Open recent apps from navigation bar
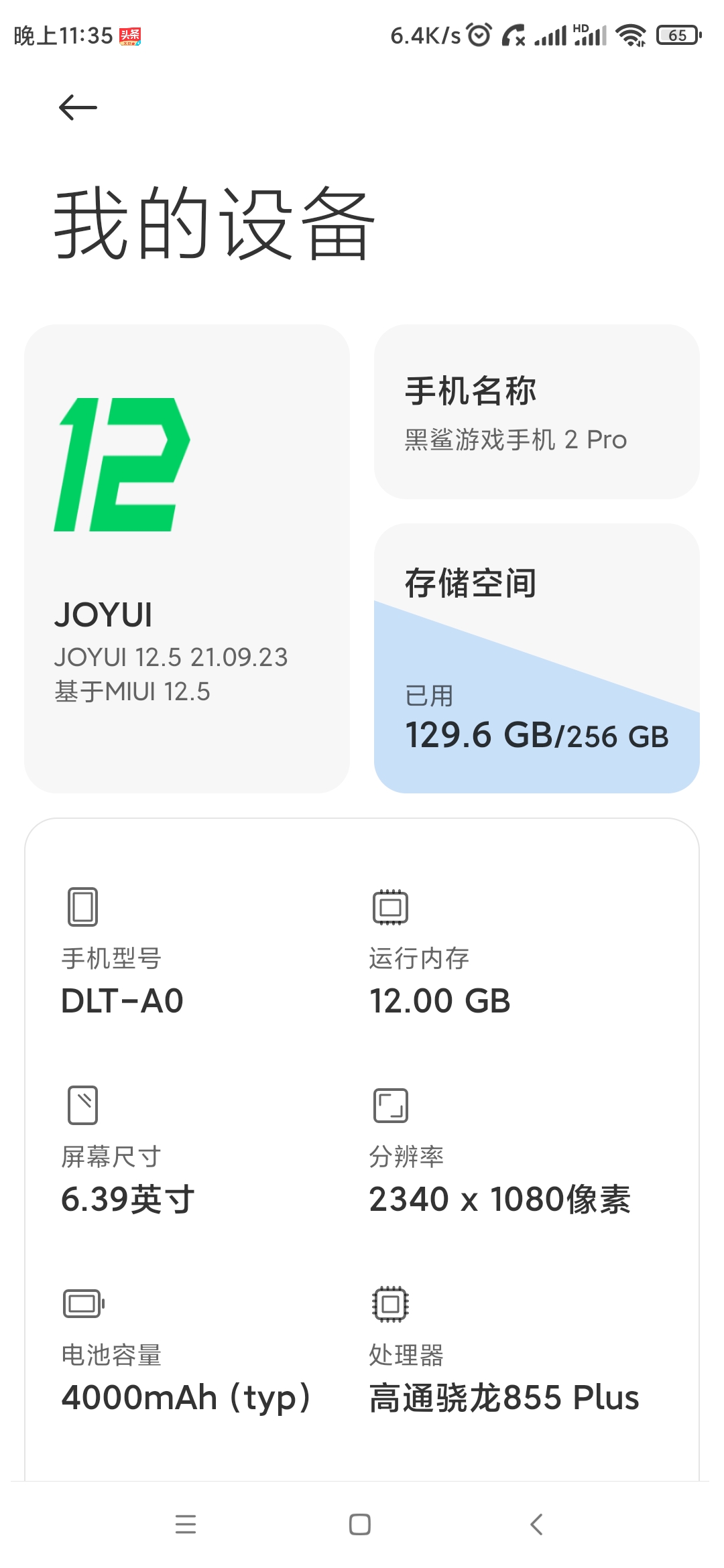724x1568 pixels. (x=186, y=1524)
